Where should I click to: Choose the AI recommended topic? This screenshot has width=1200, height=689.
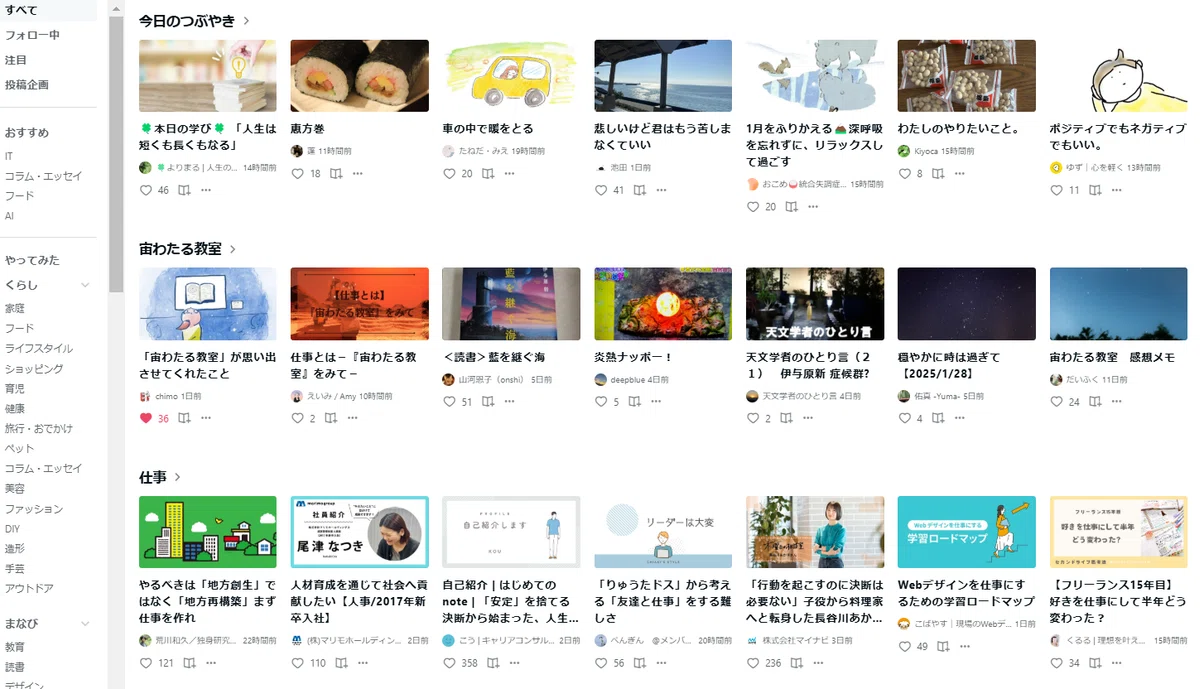point(9,216)
